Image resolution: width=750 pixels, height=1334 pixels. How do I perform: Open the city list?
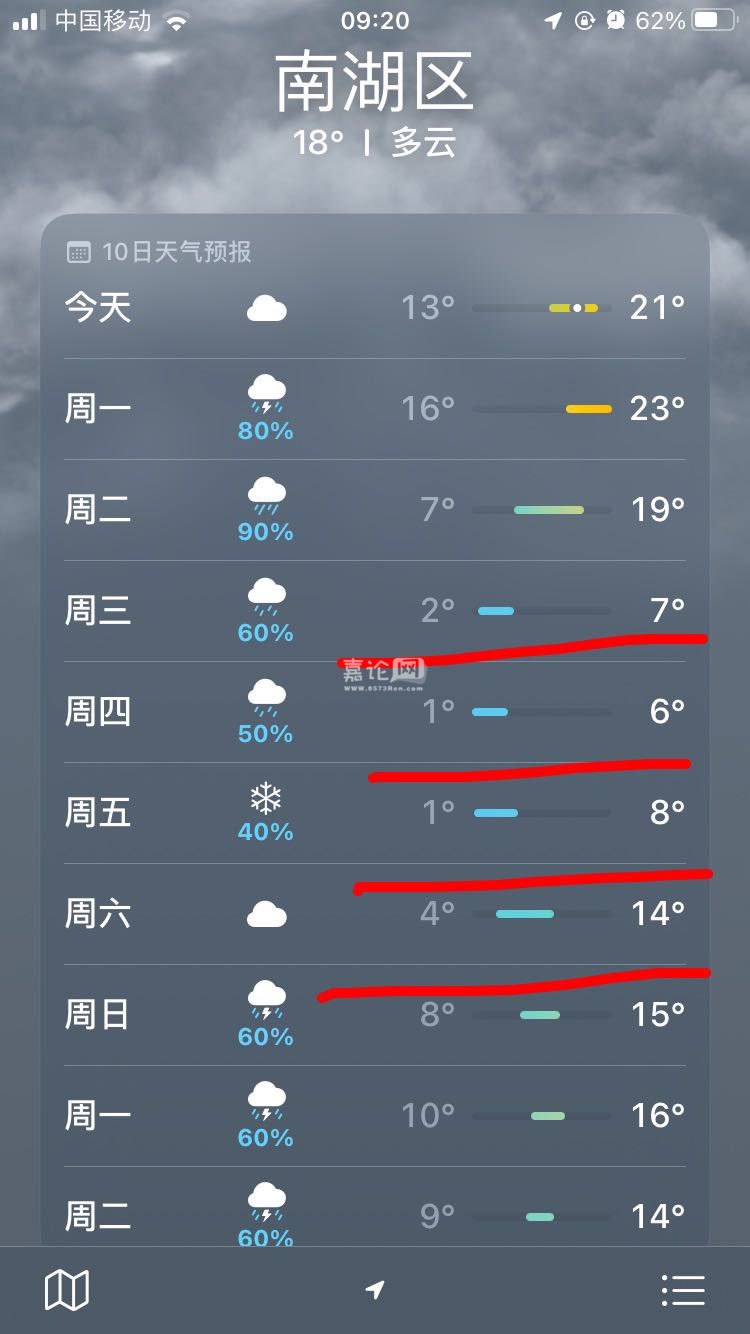(x=683, y=1290)
